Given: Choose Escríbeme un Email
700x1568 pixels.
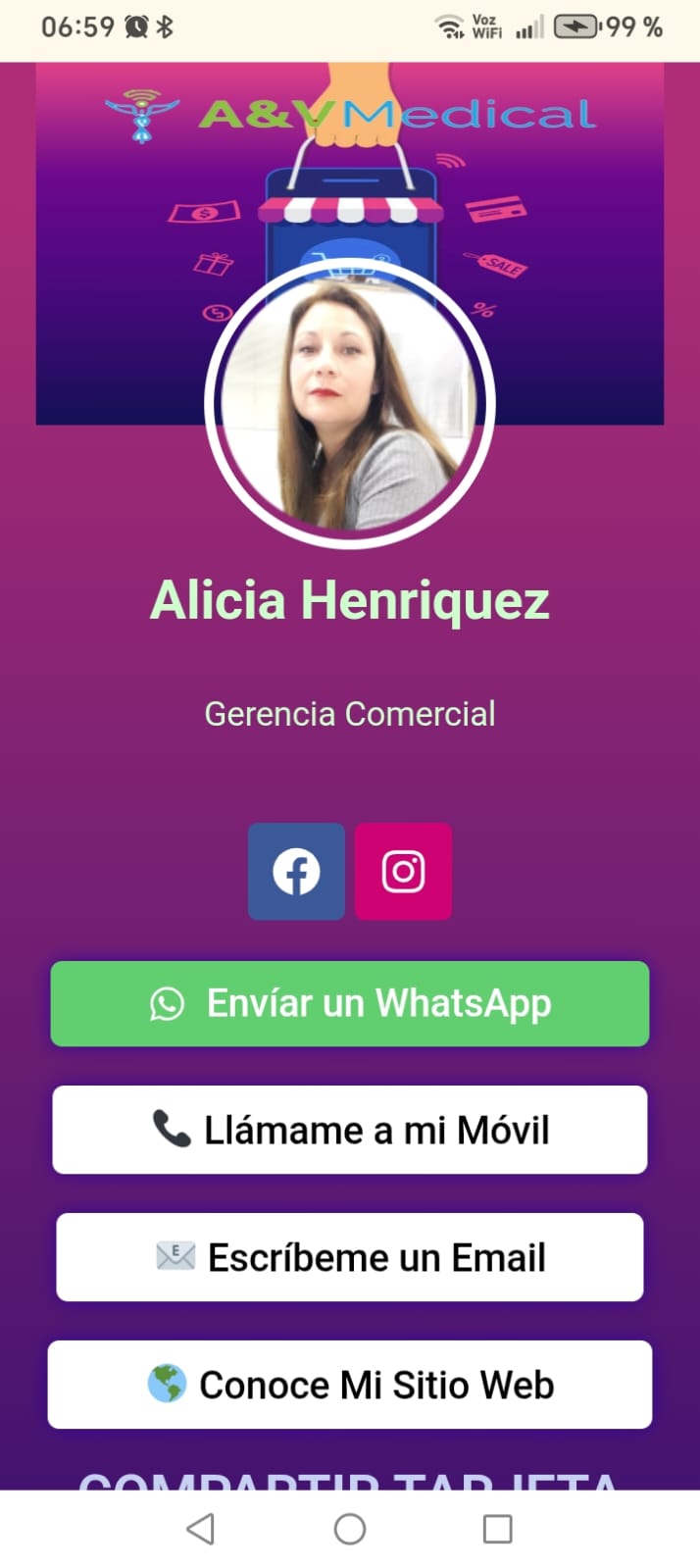Looking at the screenshot, I should (350, 1257).
